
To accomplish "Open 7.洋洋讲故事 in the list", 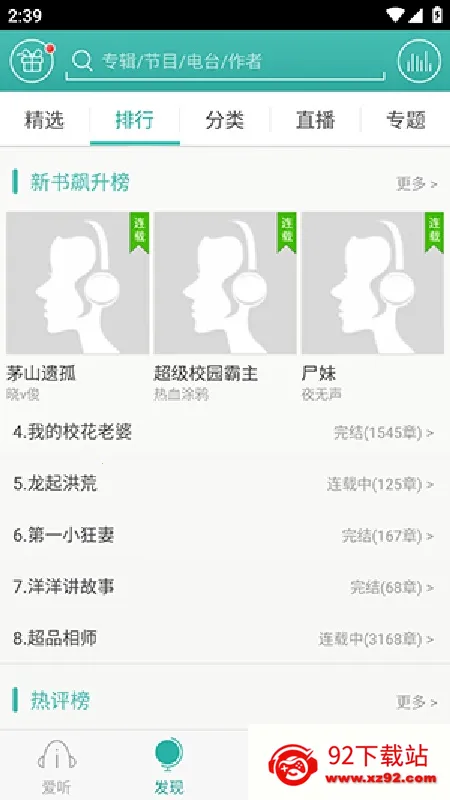I will coord(225,587).
